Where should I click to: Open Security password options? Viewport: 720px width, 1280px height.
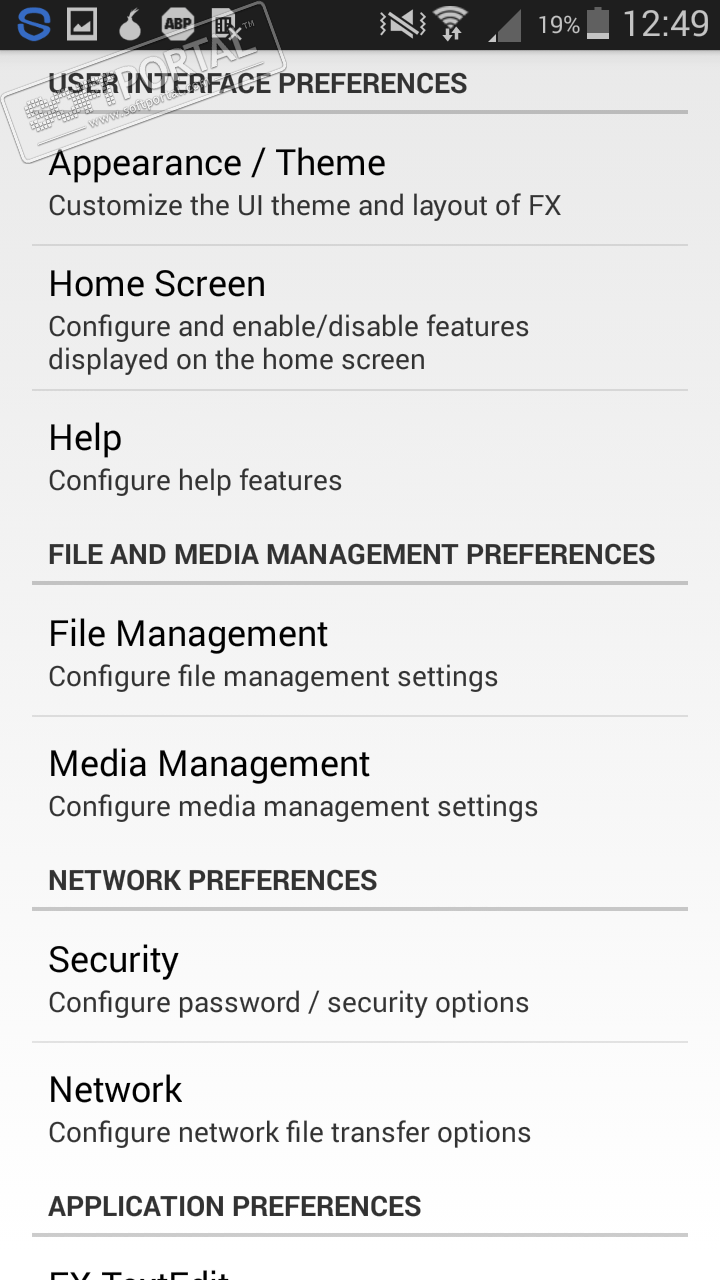tap(359, 979)
